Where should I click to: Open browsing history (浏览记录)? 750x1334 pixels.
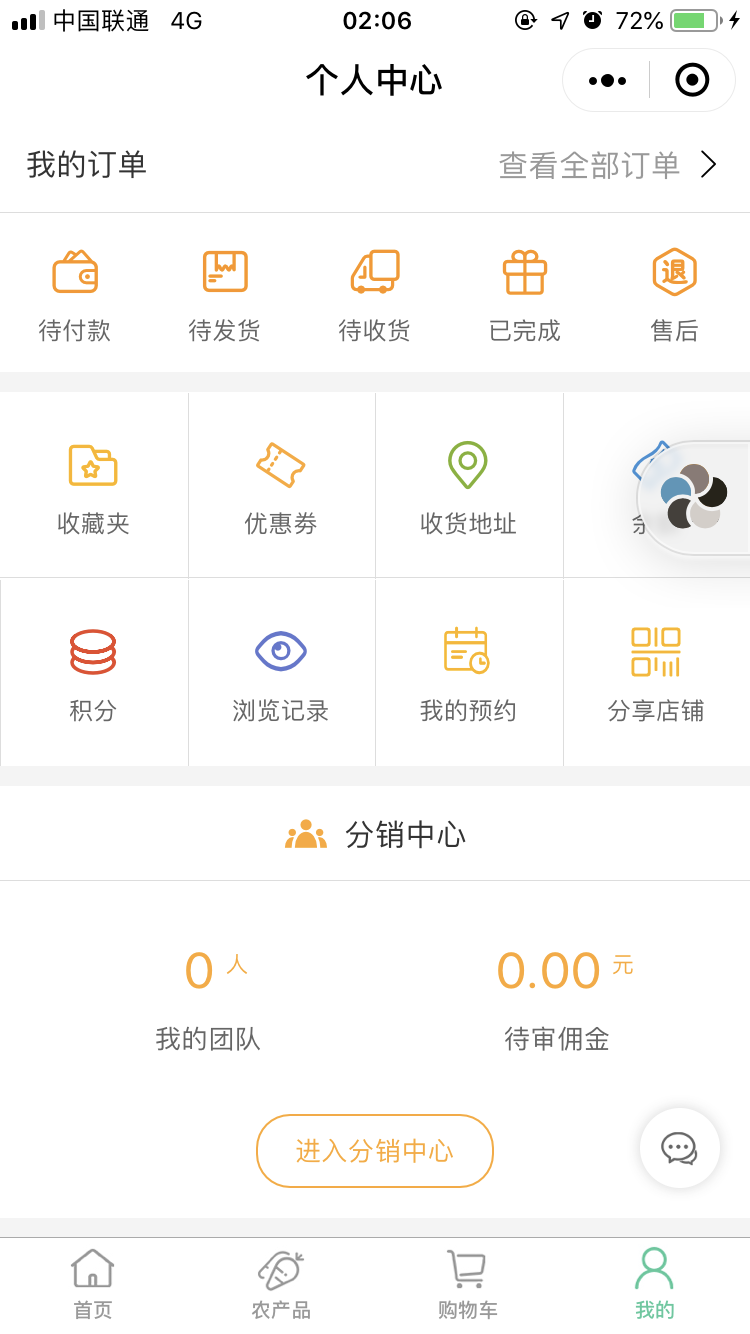coord(281,672)
